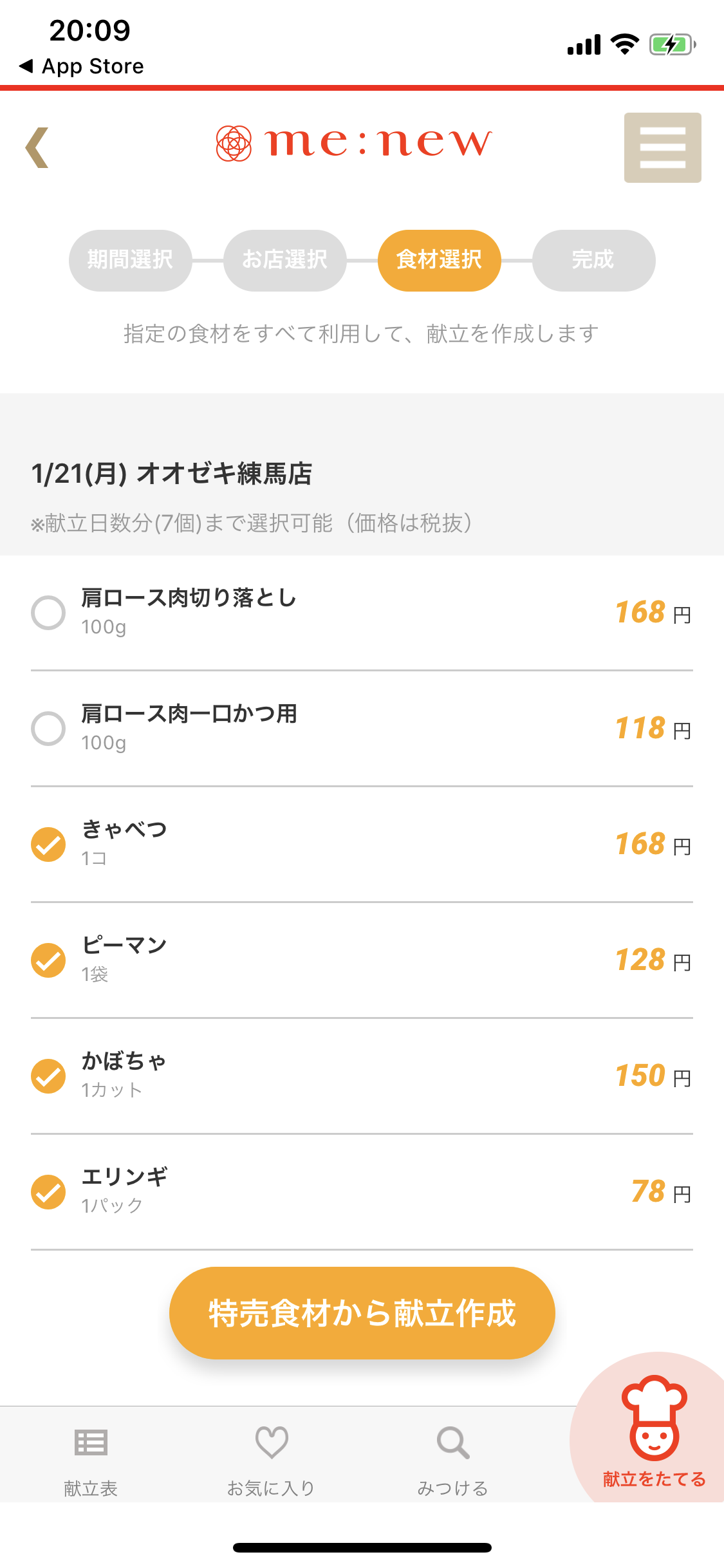Viewport: 724px width, 1568px height.
Task: Tap 特売食材から献立作成 button
Action: 362,1313
